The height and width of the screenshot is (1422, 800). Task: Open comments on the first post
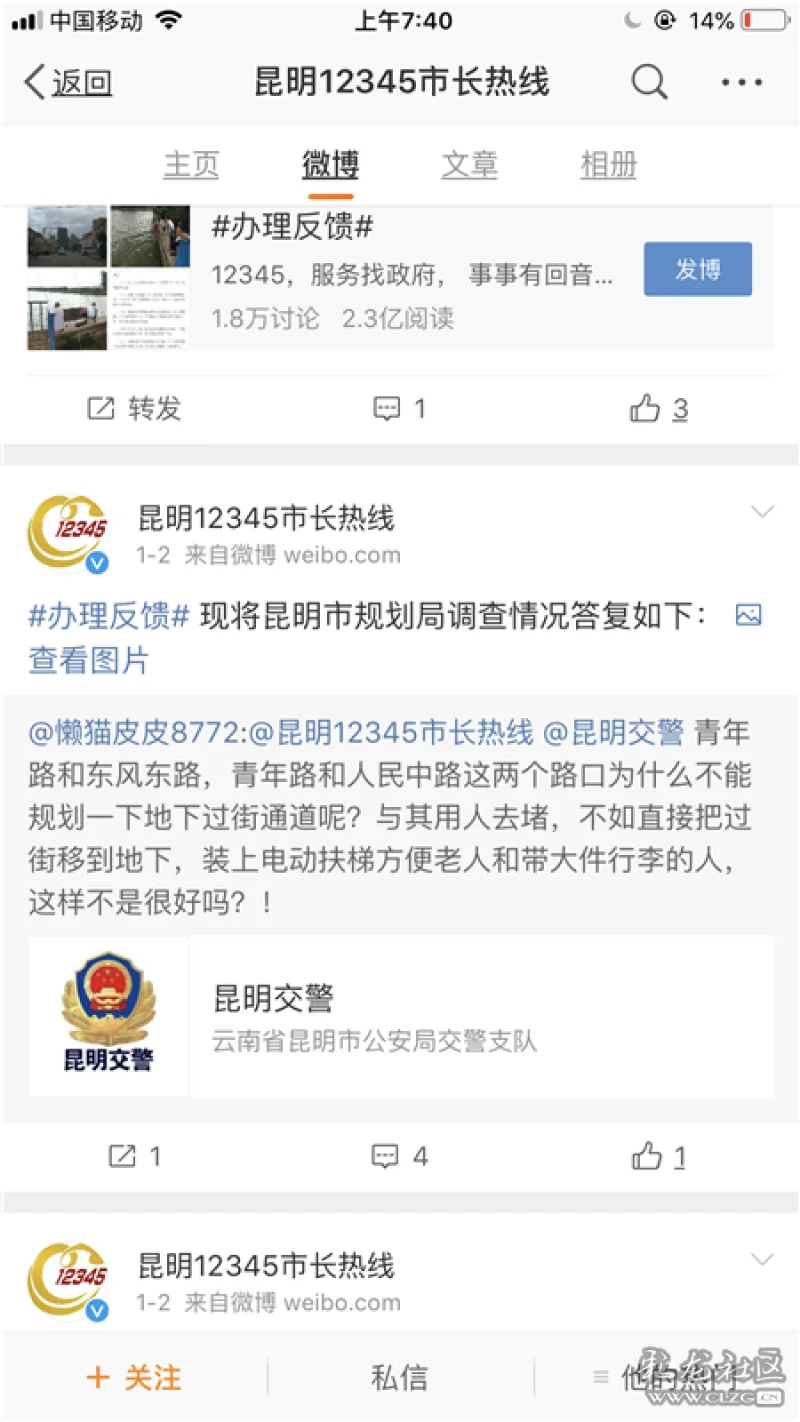(x=400, y=408)
